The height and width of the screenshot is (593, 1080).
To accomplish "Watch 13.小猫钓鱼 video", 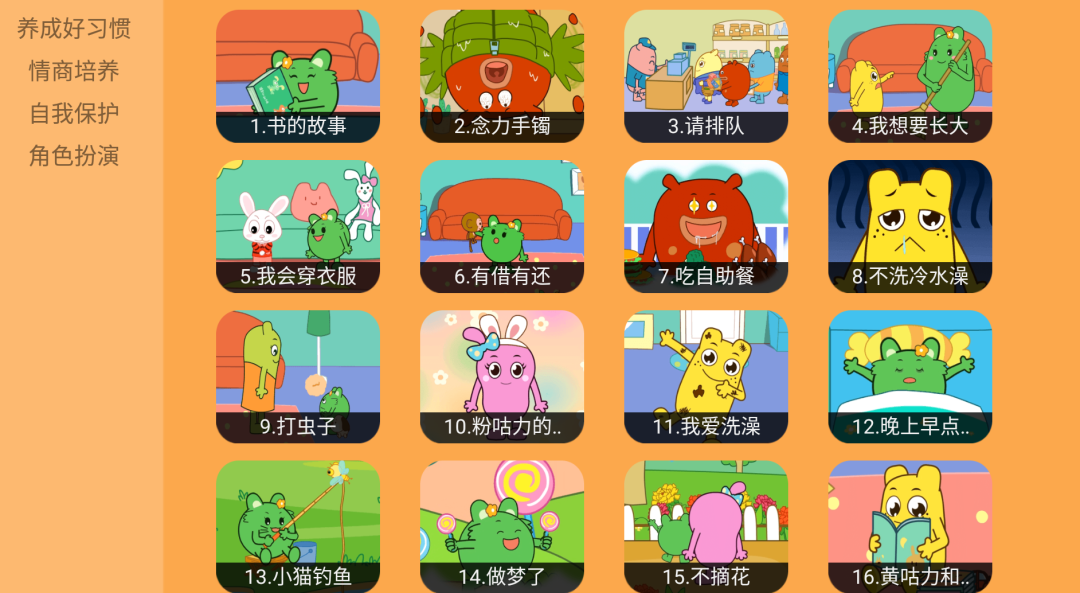I will pos(298,526).
